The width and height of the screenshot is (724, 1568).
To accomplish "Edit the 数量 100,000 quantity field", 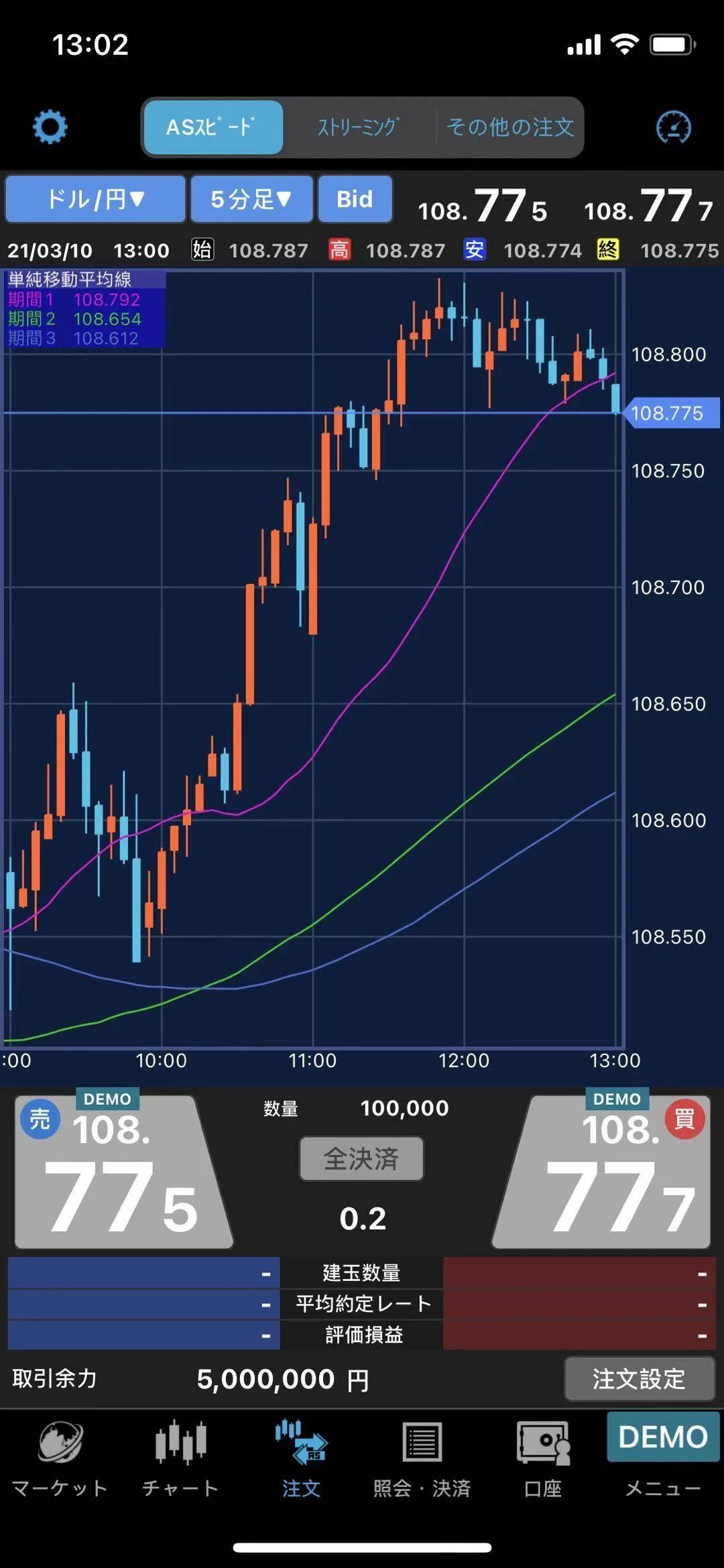I will (404, 1108).
